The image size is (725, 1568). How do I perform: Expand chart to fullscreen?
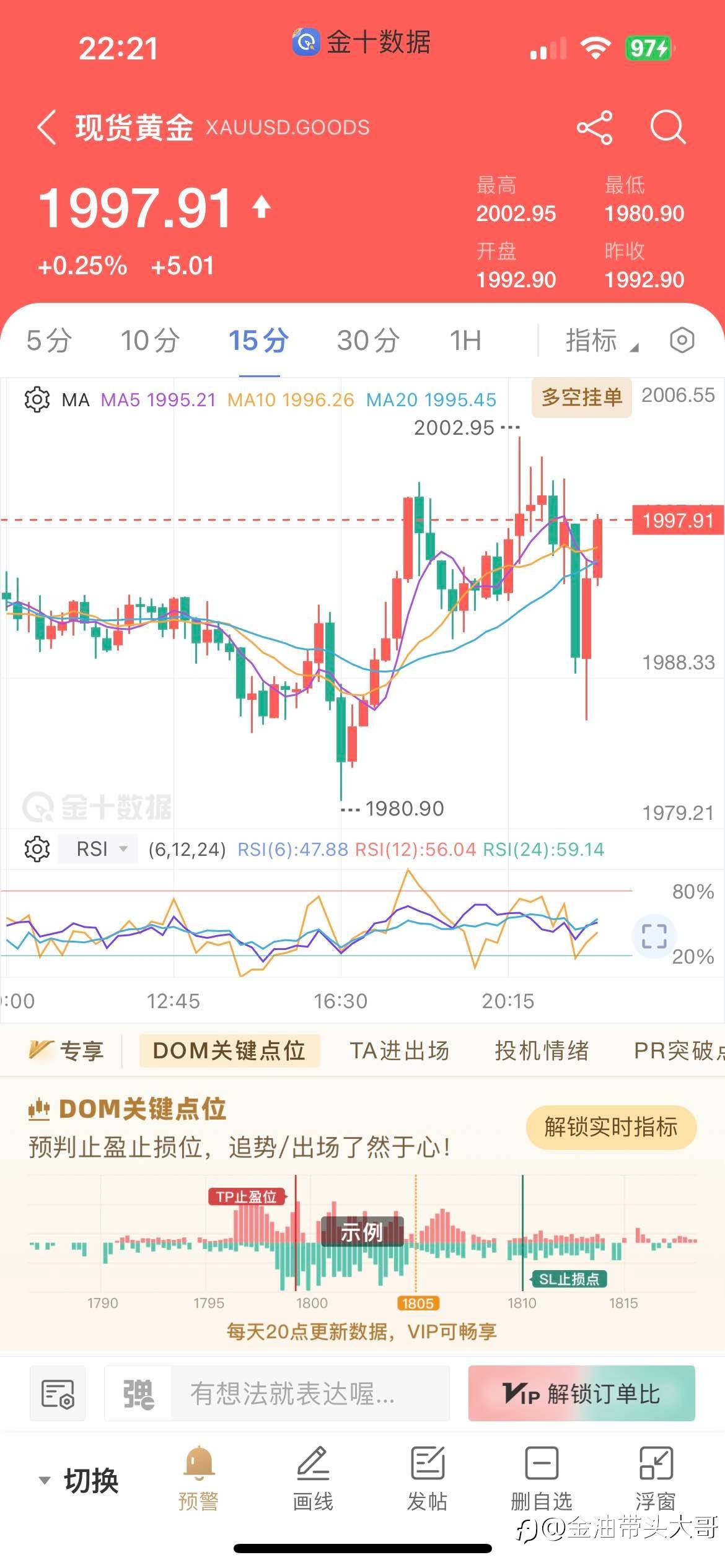654,936
